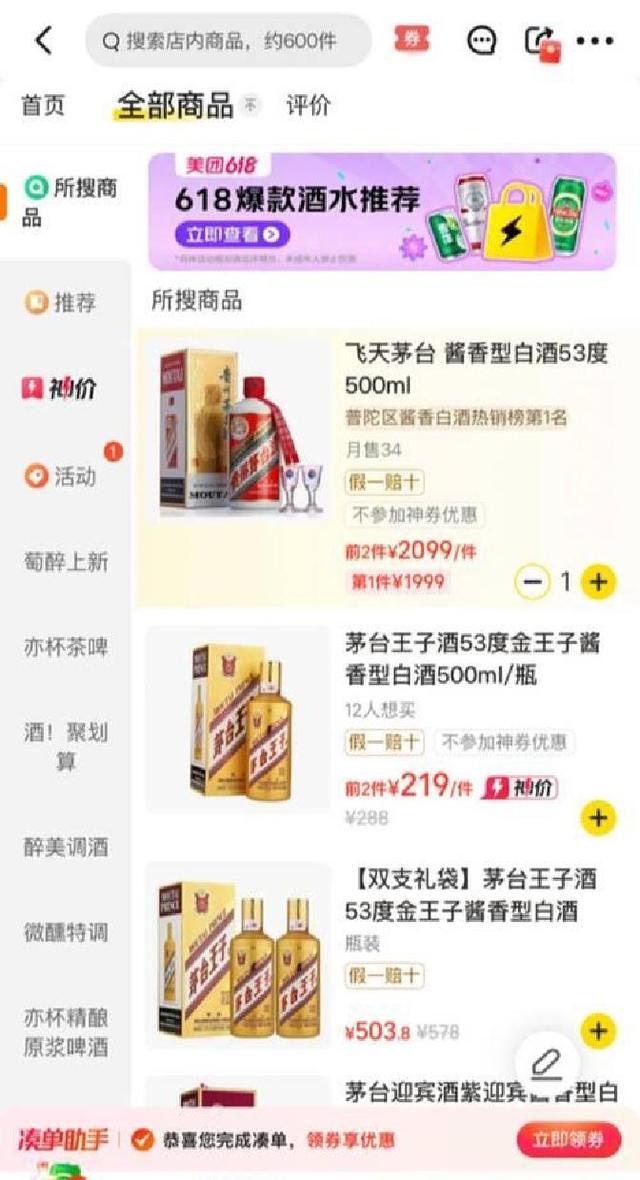Image resolution: width=640 pixels, height=1180 pixels.
Task: Open the message chat icon
Action: (482, 41)
